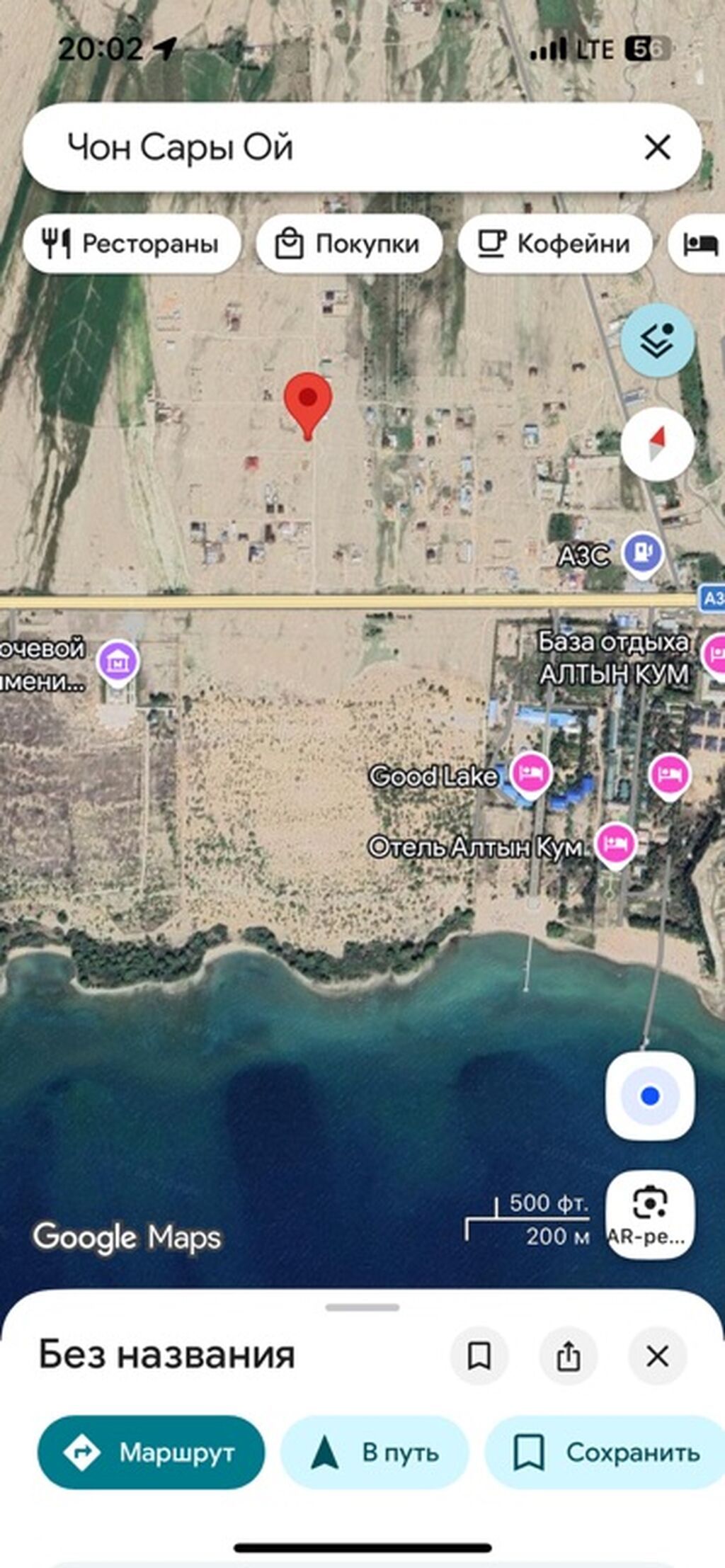
Task: Share this location
Action: [x=569, y=1356]
